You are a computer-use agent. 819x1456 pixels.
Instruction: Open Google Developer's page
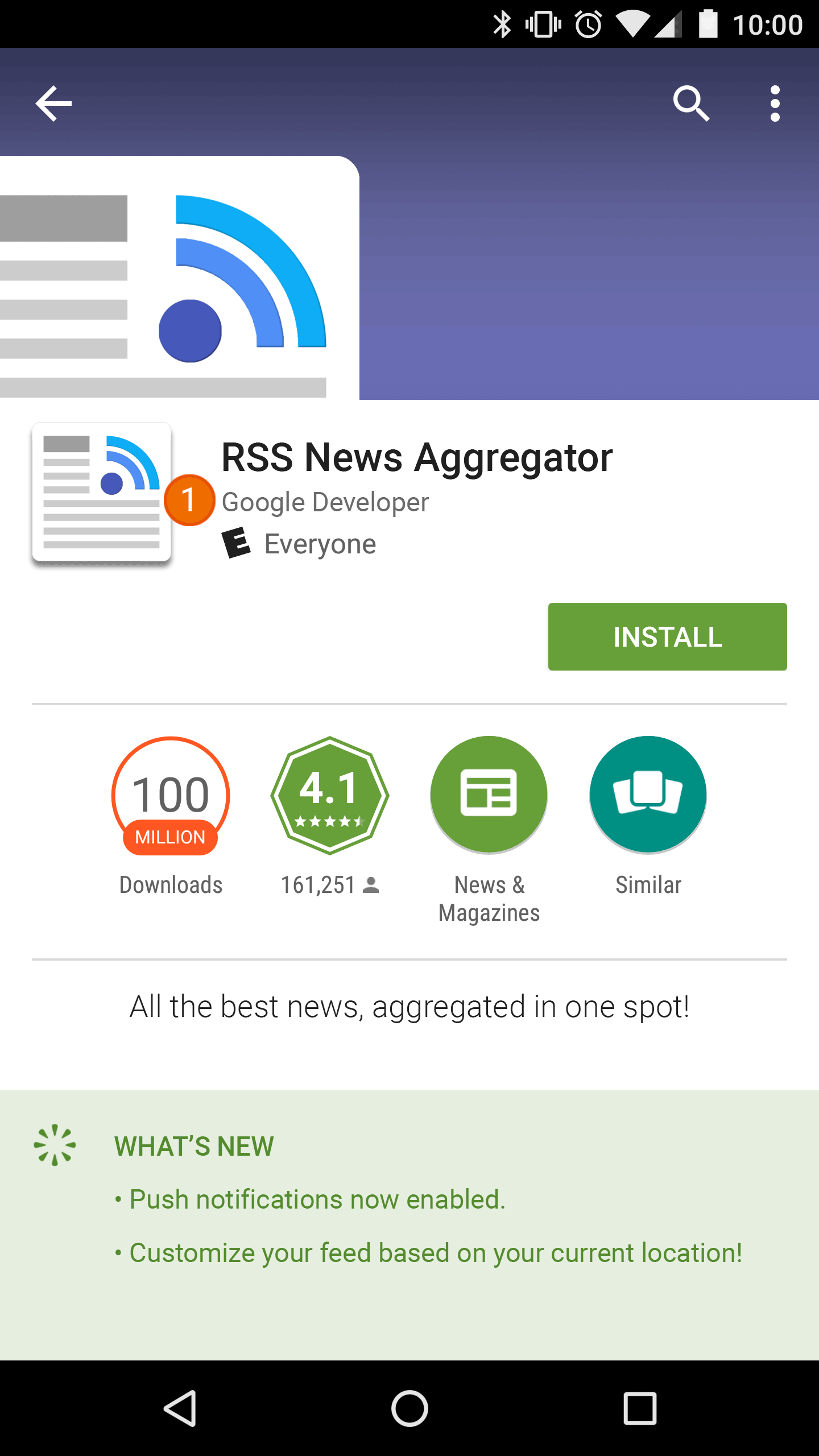(x=325, y=502)
